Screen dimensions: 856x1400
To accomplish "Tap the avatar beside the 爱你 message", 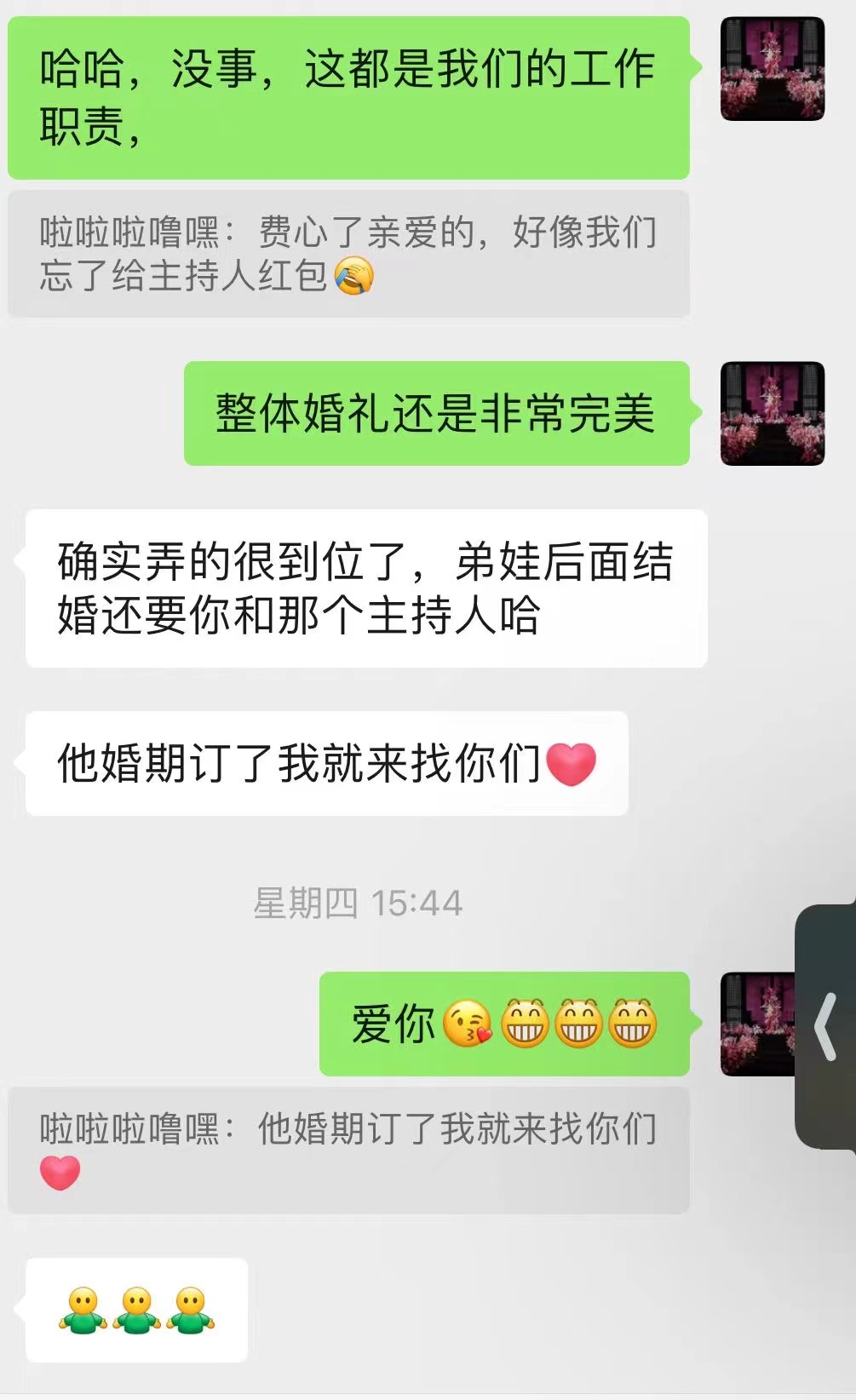I will 758,1024.
